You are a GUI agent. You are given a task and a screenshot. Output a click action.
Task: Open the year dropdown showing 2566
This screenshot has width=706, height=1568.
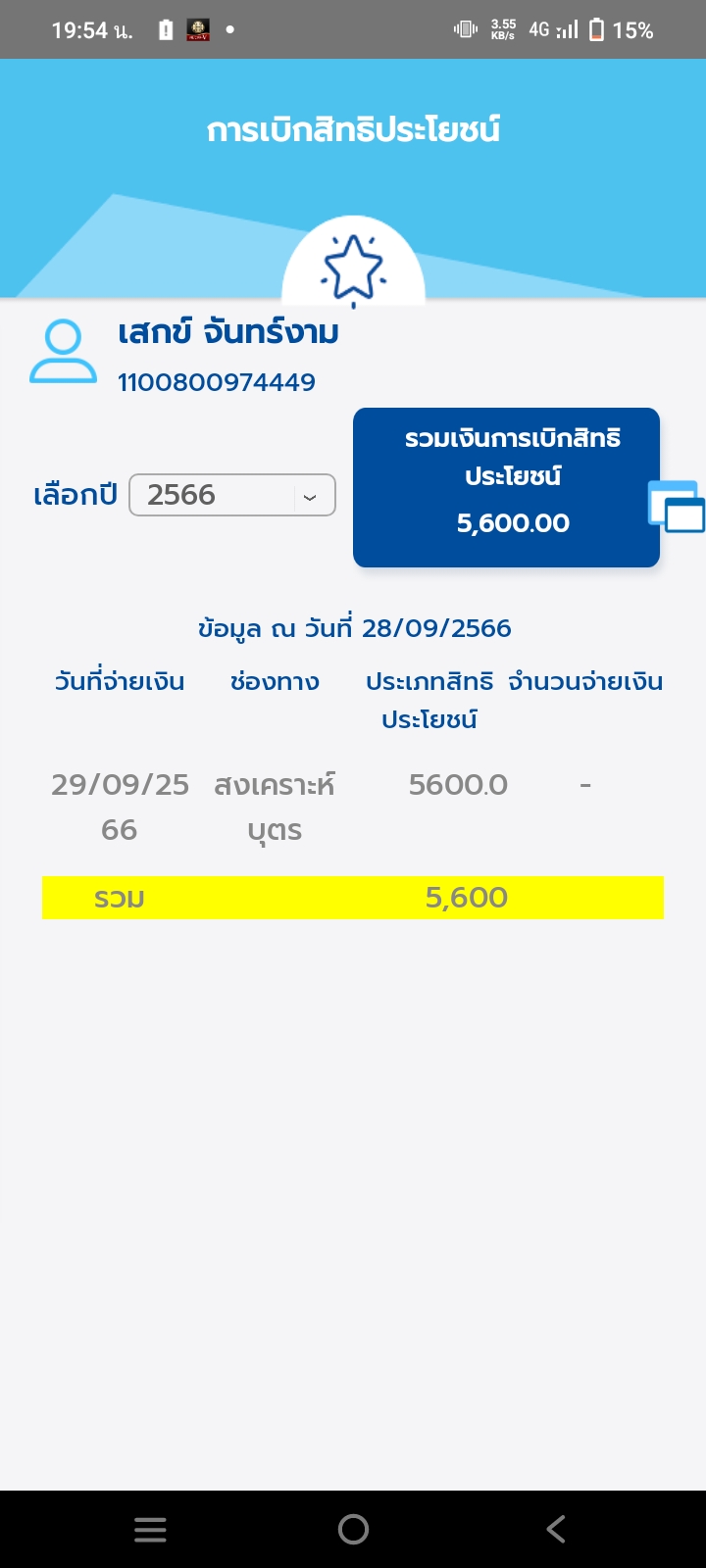point(232,495)
